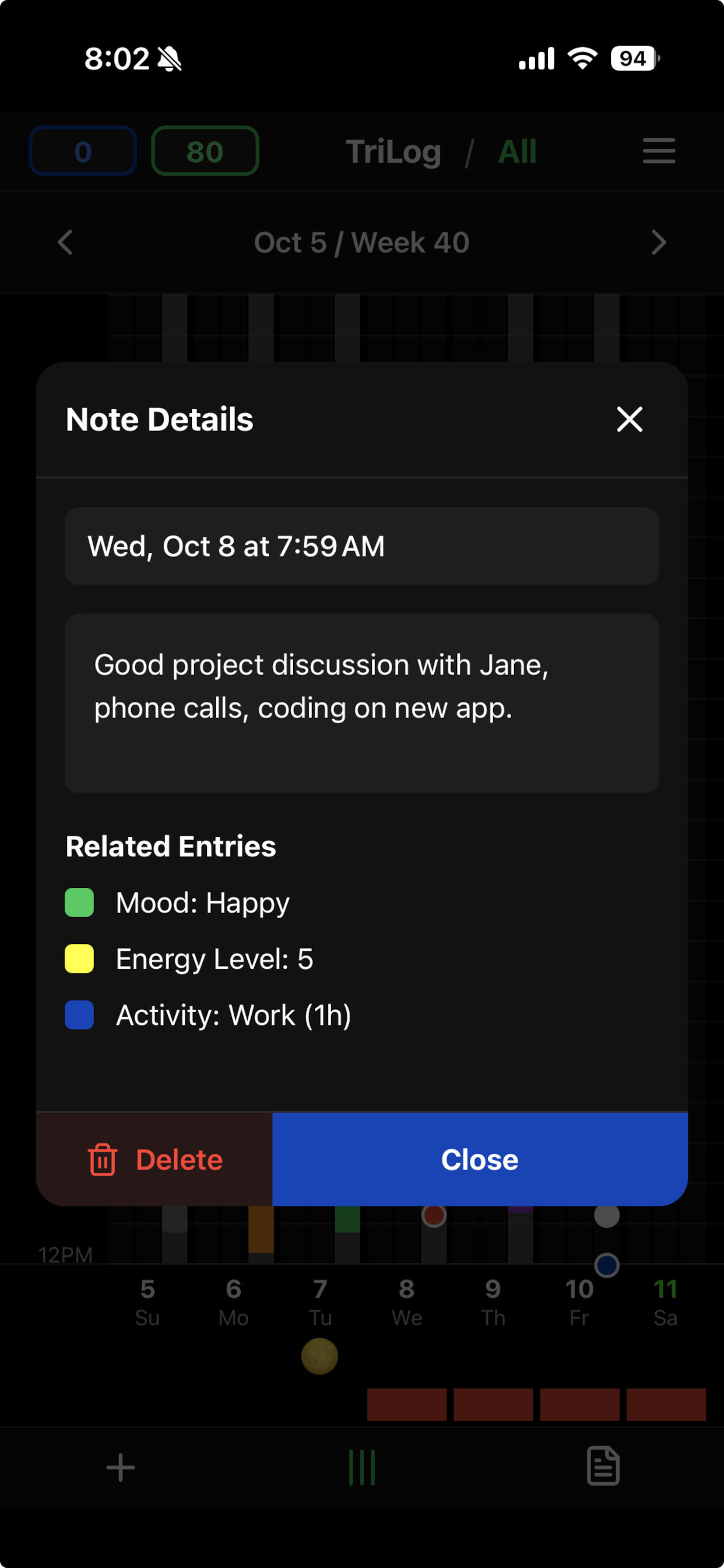Open the Mood: Happy related entry
The width and height of the screenshot is (724, 1568).
[202, 902]
